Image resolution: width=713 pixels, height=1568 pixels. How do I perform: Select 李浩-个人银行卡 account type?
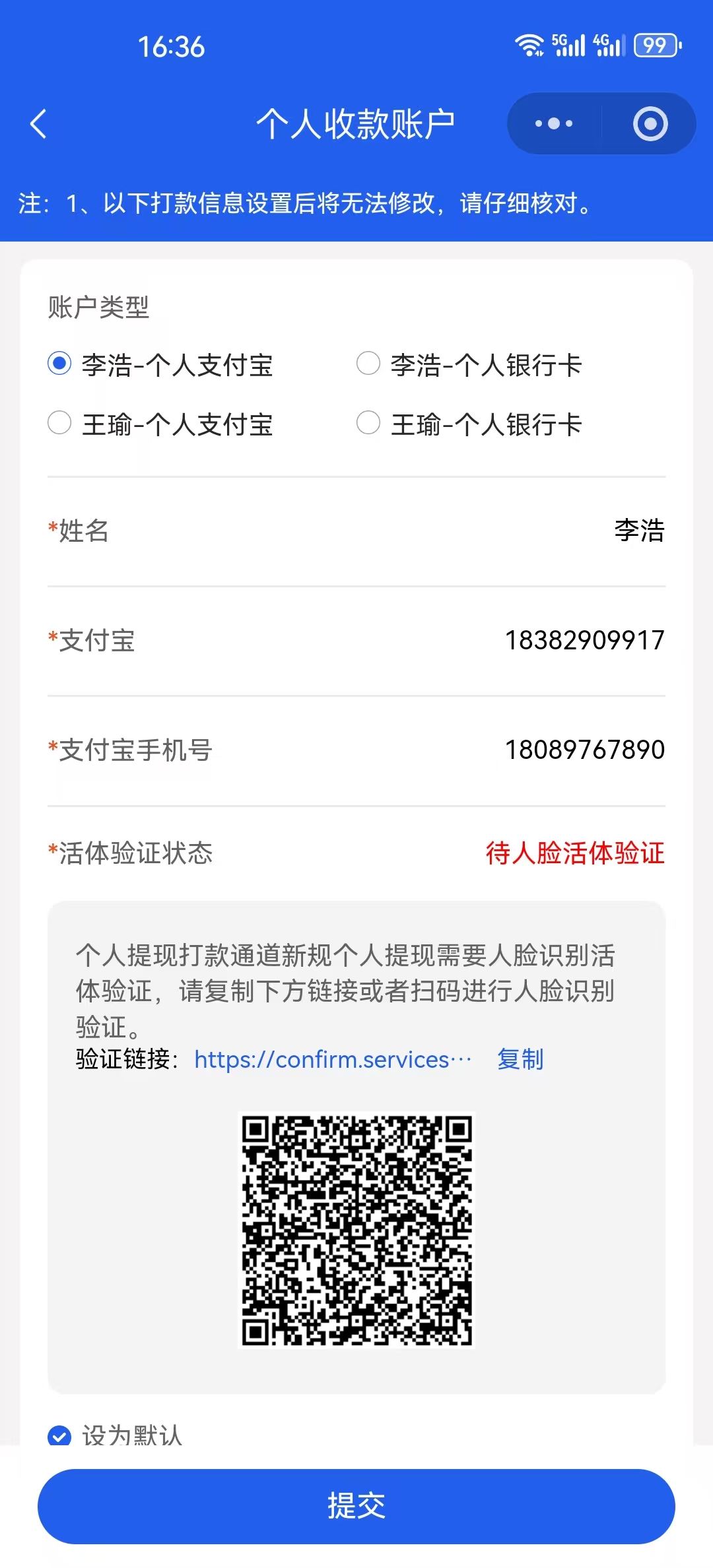[368, 364]
